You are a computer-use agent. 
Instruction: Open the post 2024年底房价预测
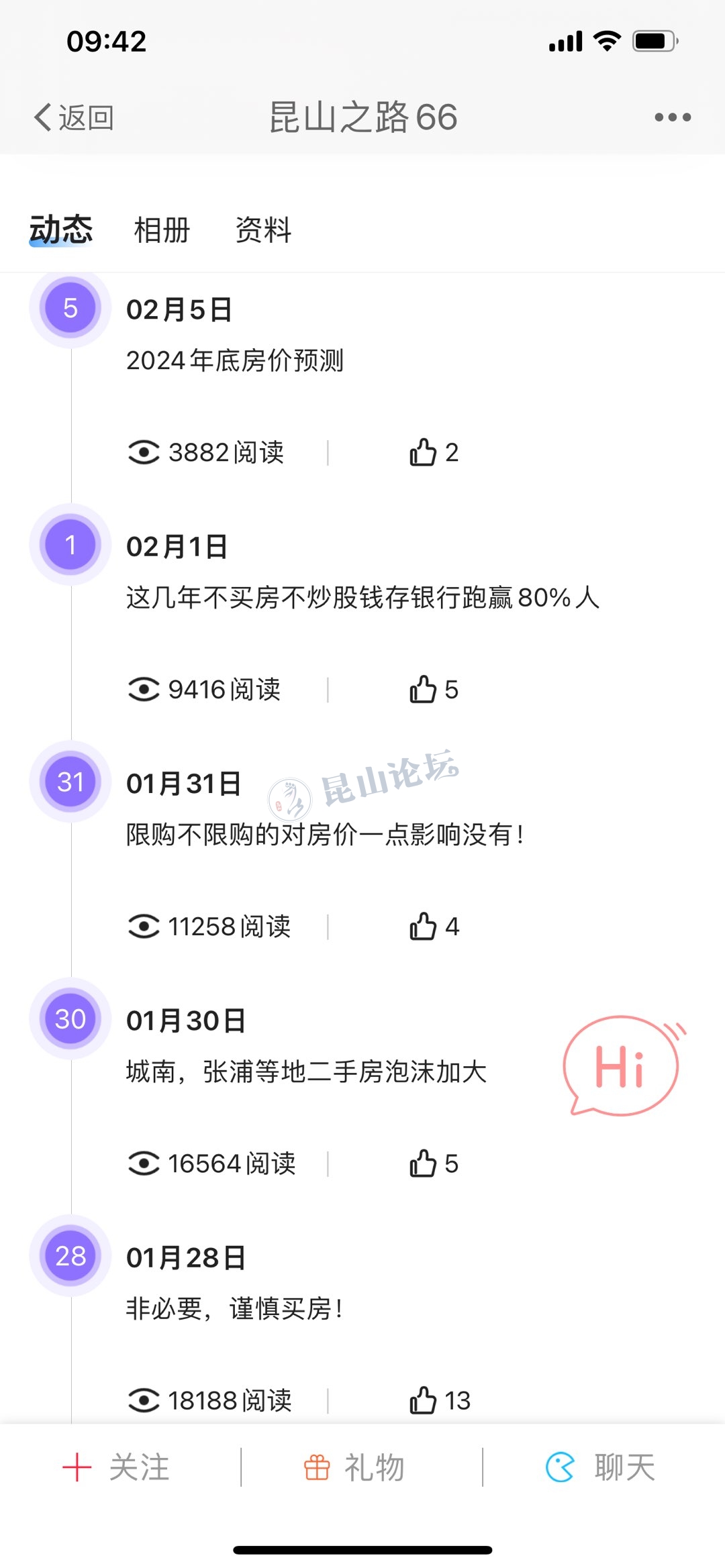[235, 361]
